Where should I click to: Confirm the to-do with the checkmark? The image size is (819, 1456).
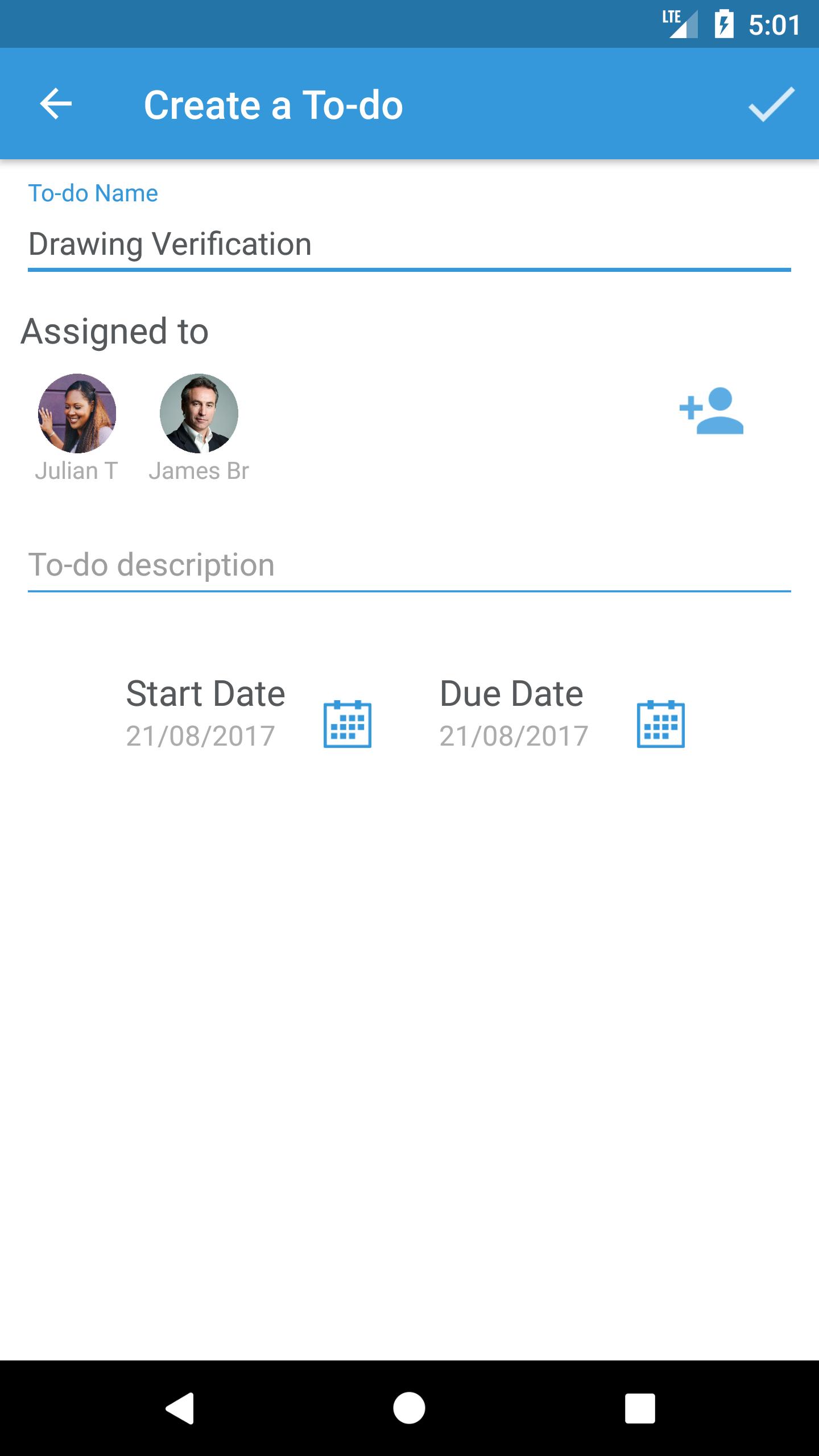[x=771, y=105]
